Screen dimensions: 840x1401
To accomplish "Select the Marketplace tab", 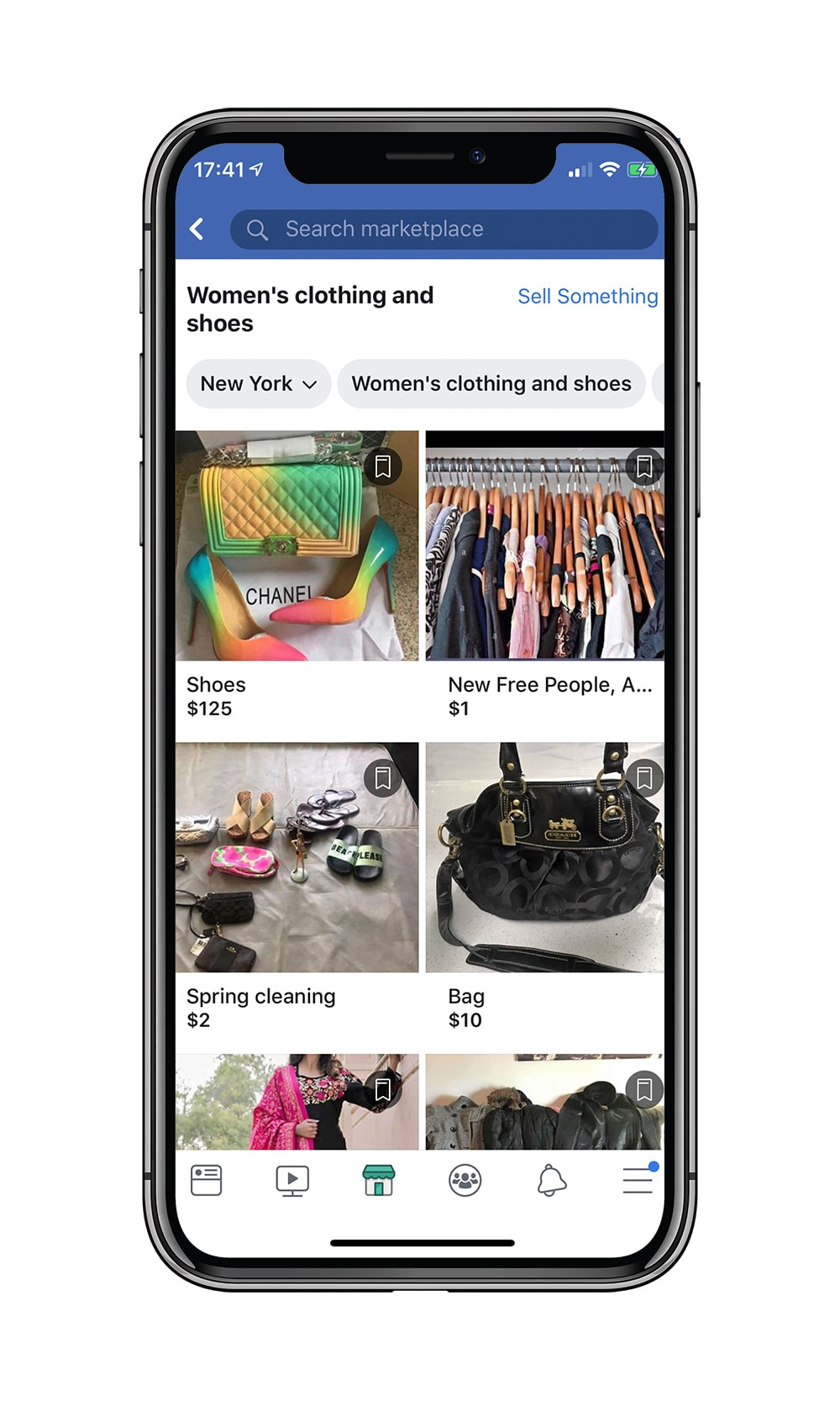I will [379, 1181].
